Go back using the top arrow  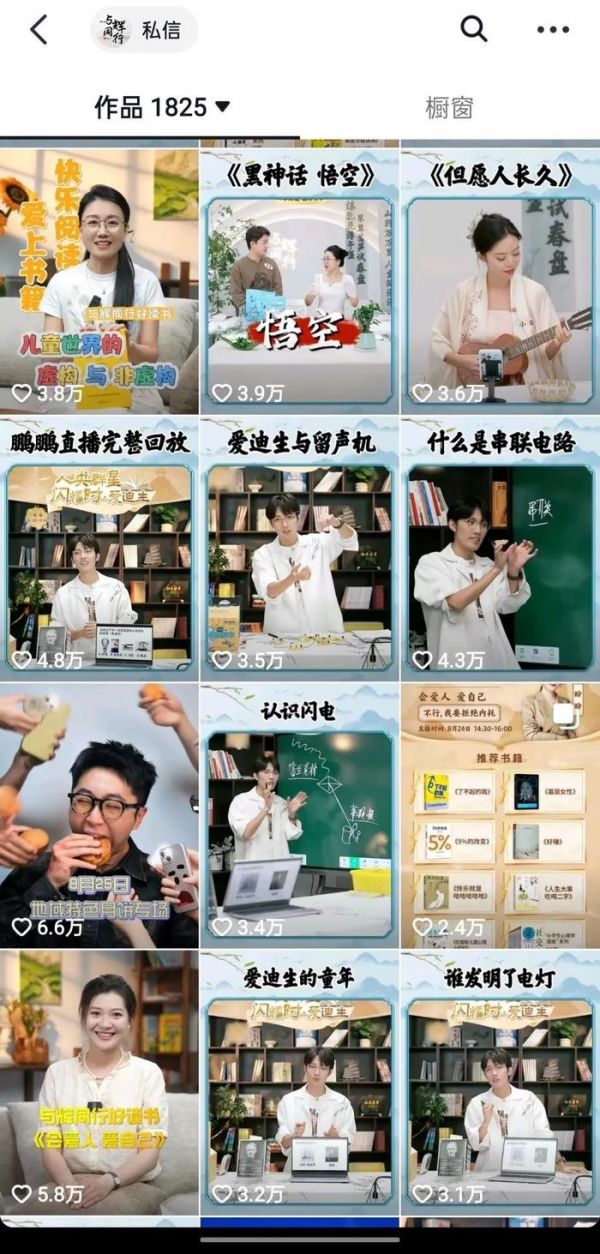click(39, 30)
